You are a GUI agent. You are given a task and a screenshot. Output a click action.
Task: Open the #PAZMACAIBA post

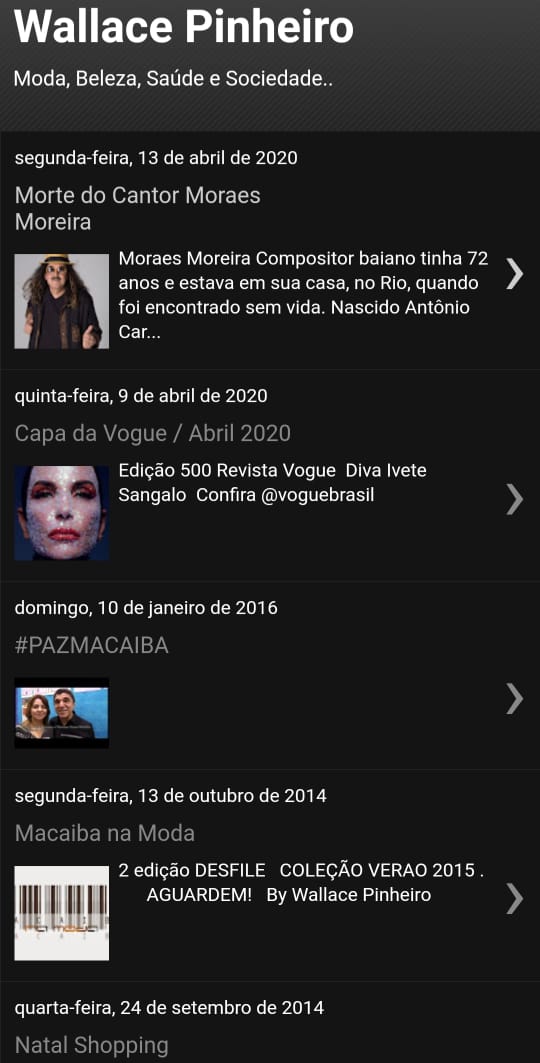(x=91, y=645)
